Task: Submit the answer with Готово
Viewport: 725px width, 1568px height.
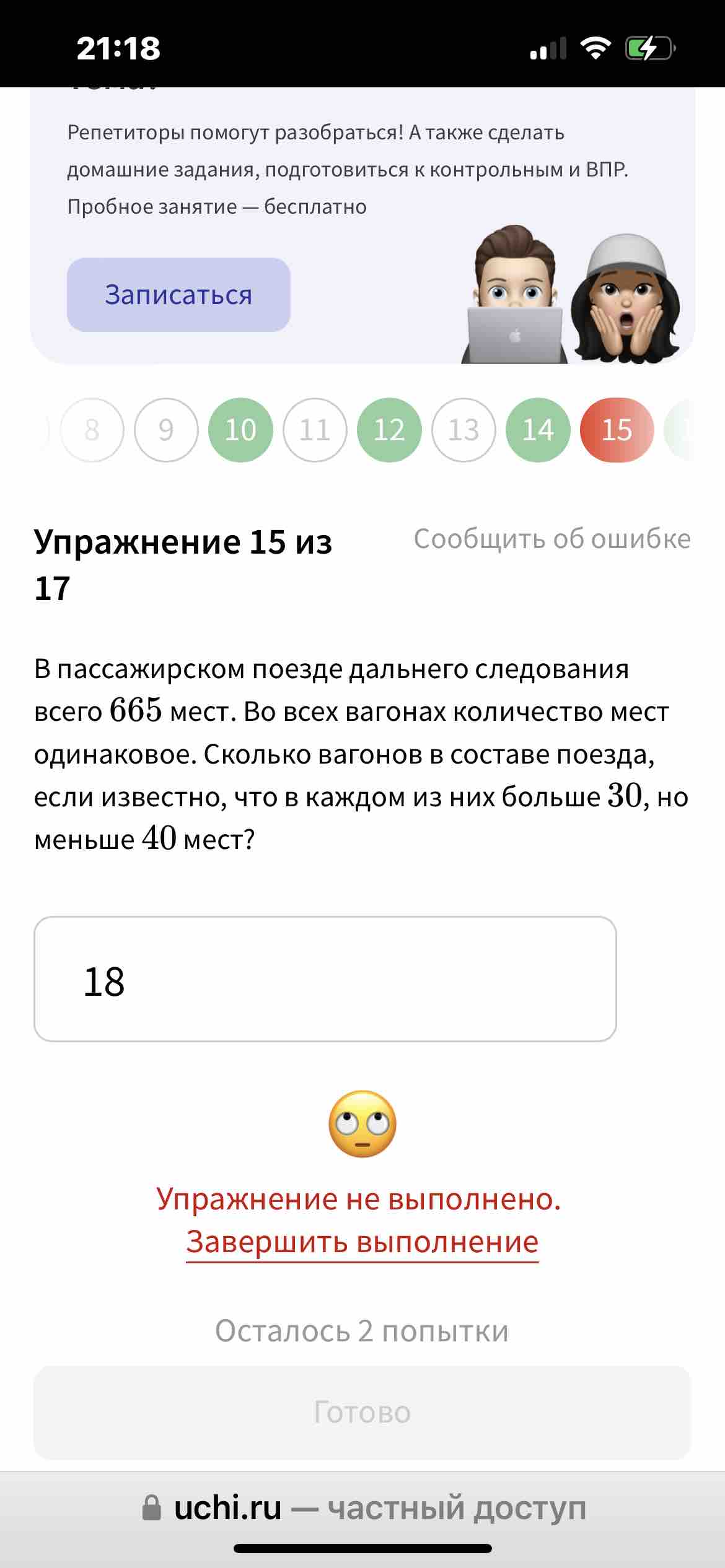Action: [x=362, y=1413]
